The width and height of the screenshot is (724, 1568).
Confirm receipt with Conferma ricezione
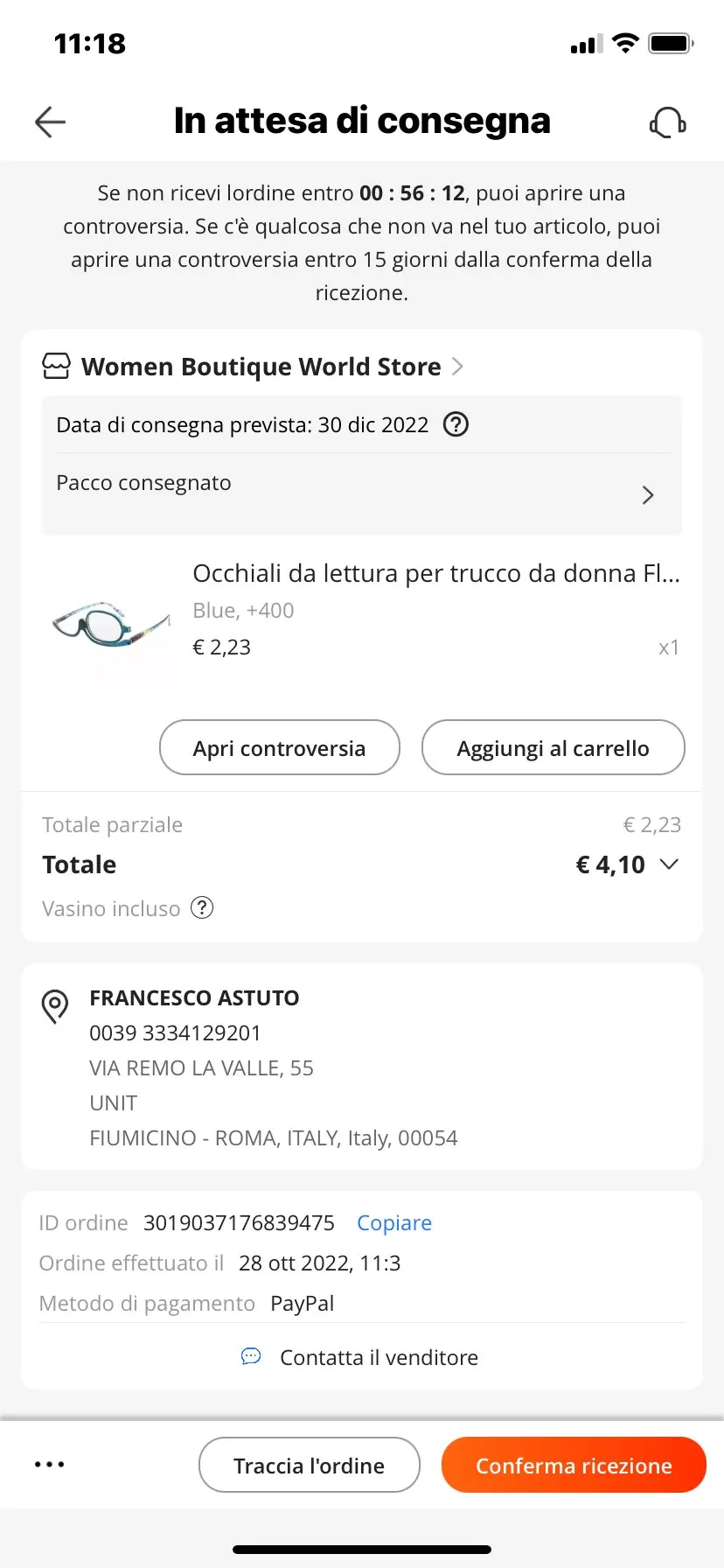coord(574,1466)
